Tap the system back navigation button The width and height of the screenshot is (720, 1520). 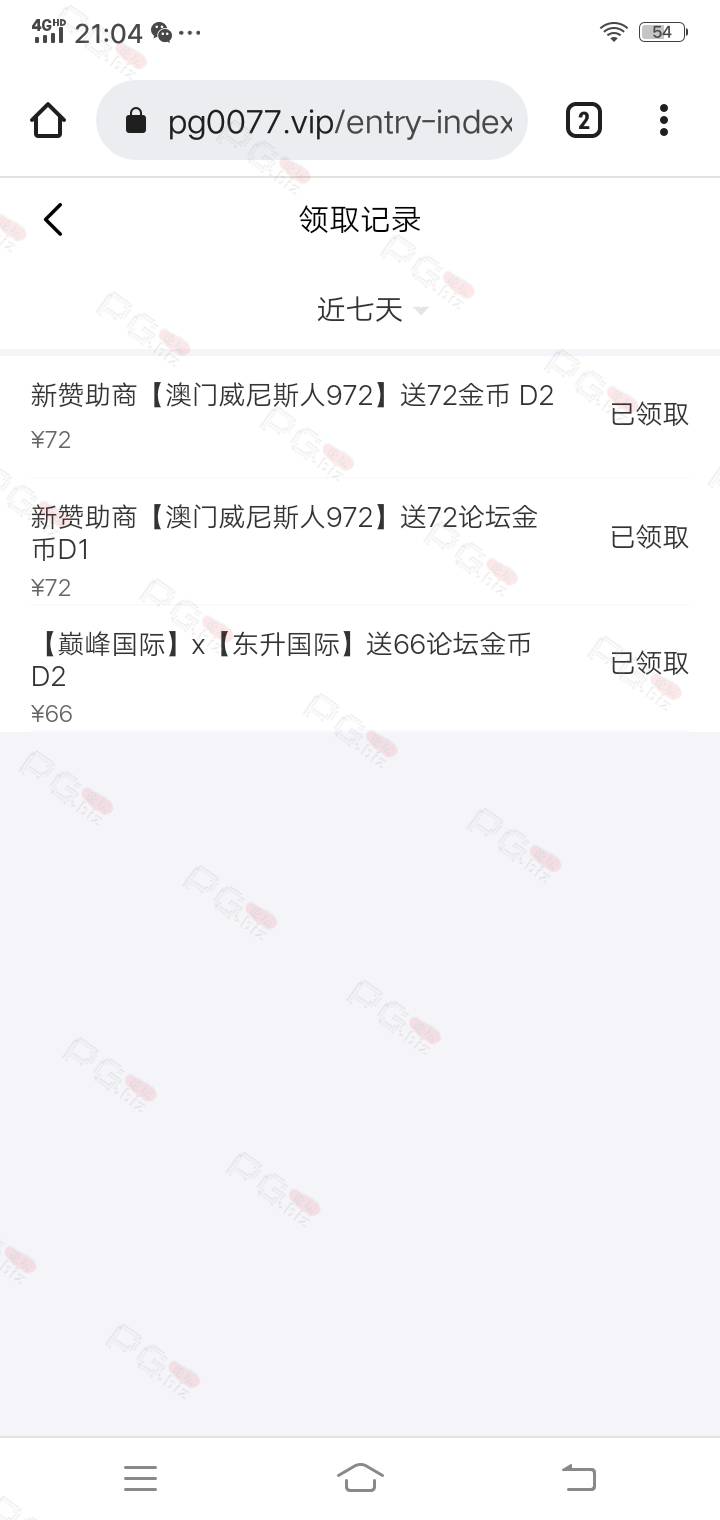pyautogui.click(x=579, y=1477)
